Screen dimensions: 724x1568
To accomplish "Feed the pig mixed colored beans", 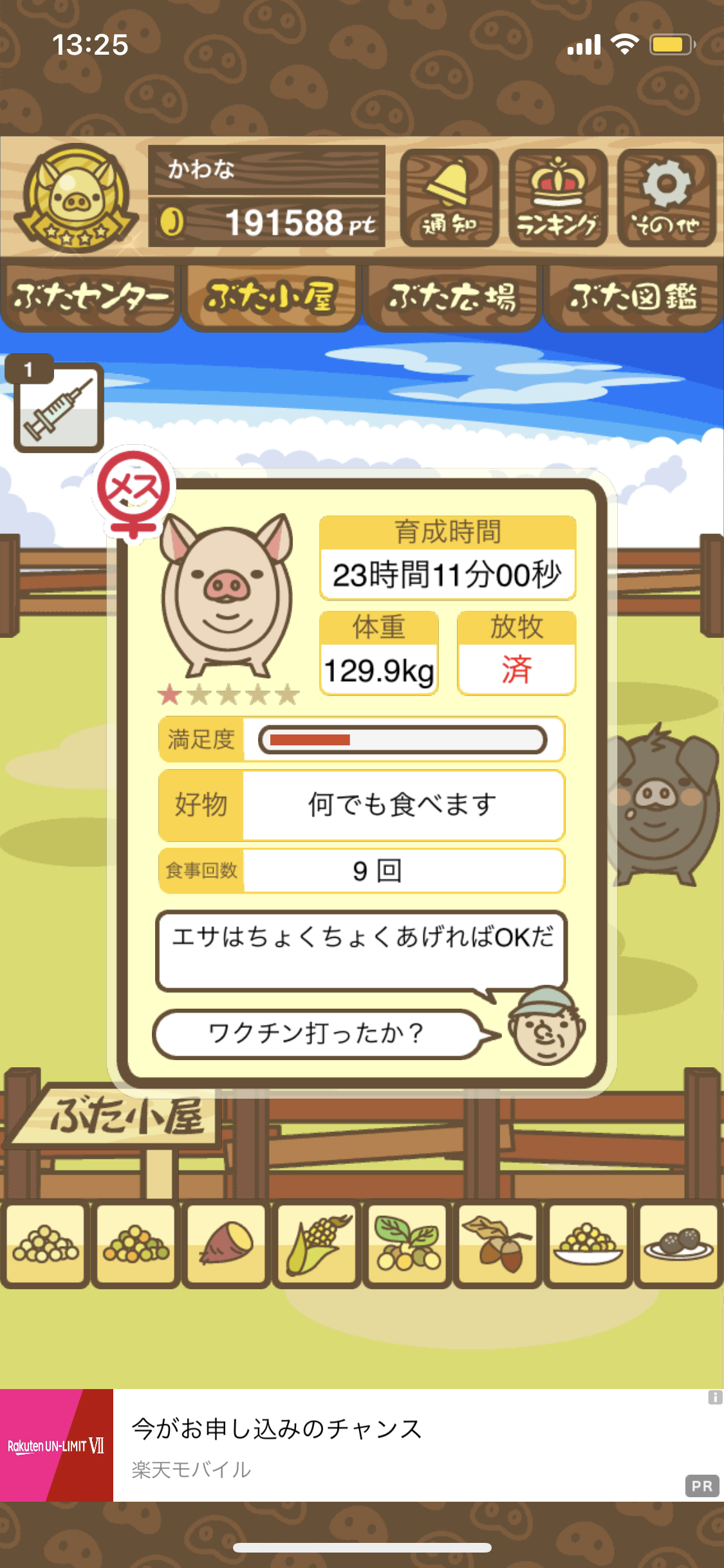I will [x=136, y=1245].
